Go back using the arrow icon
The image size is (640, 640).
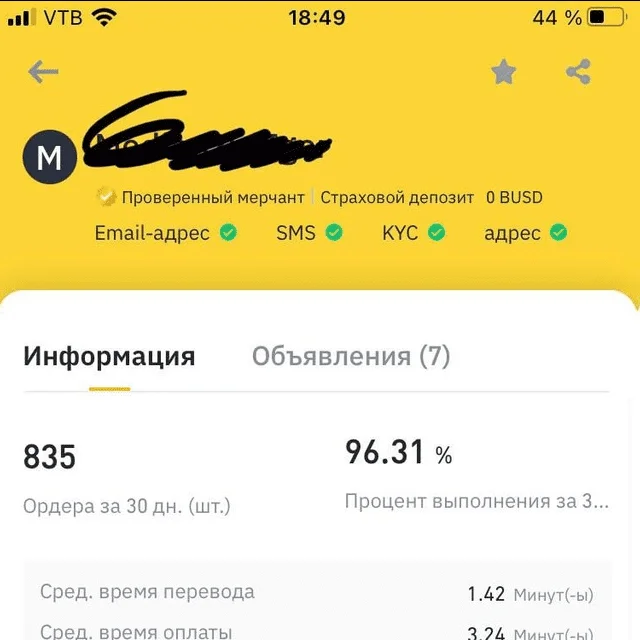click(43, 72)
